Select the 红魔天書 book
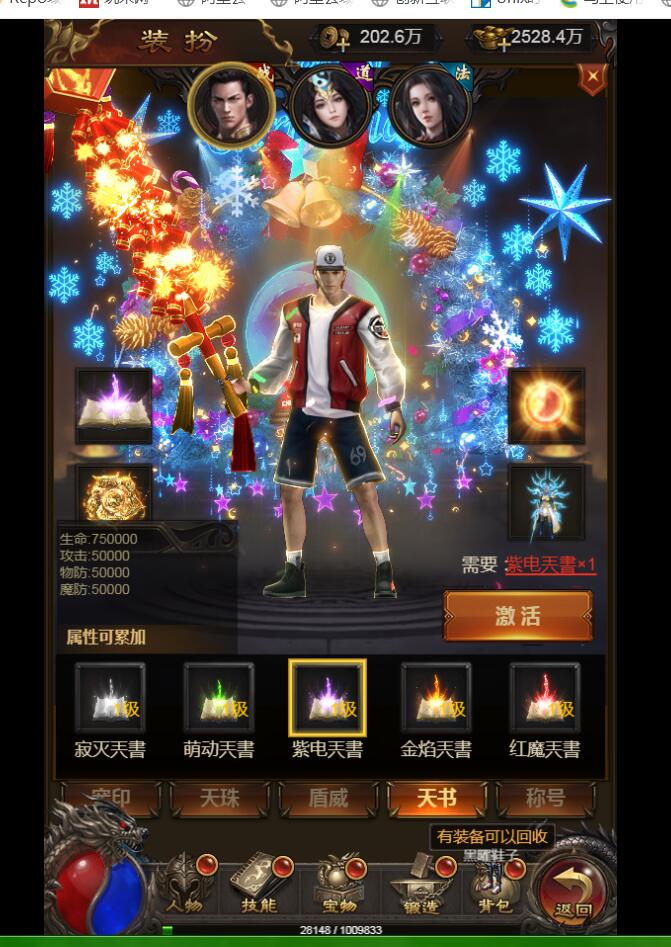 (x=545, y=698)
